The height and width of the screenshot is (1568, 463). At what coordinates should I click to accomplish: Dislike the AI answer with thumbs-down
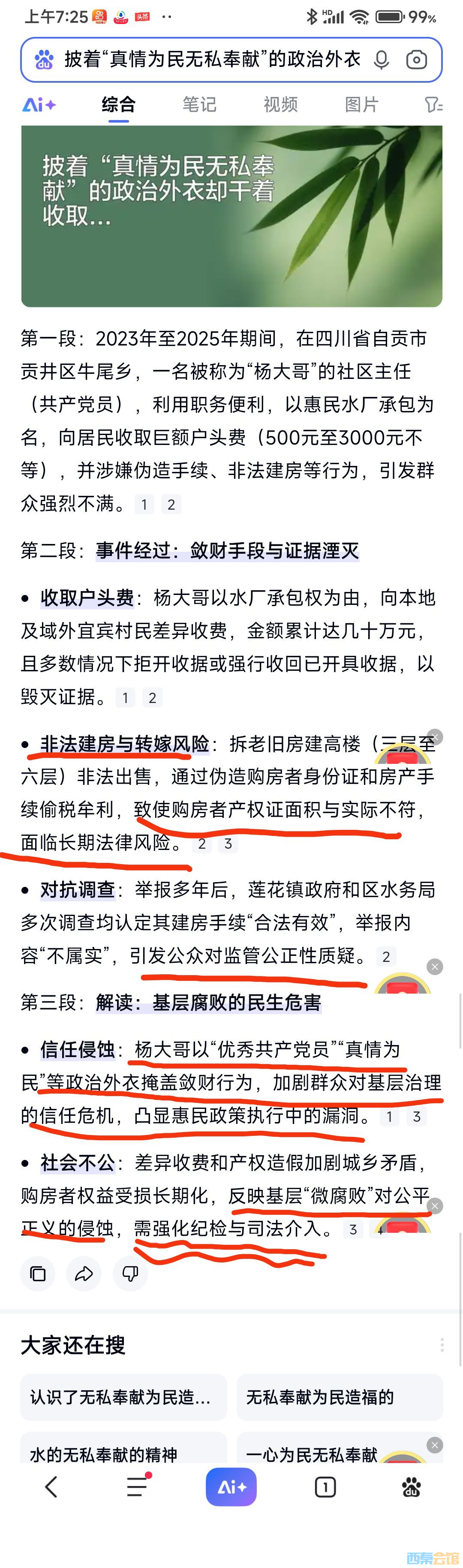pos(130,1274)
